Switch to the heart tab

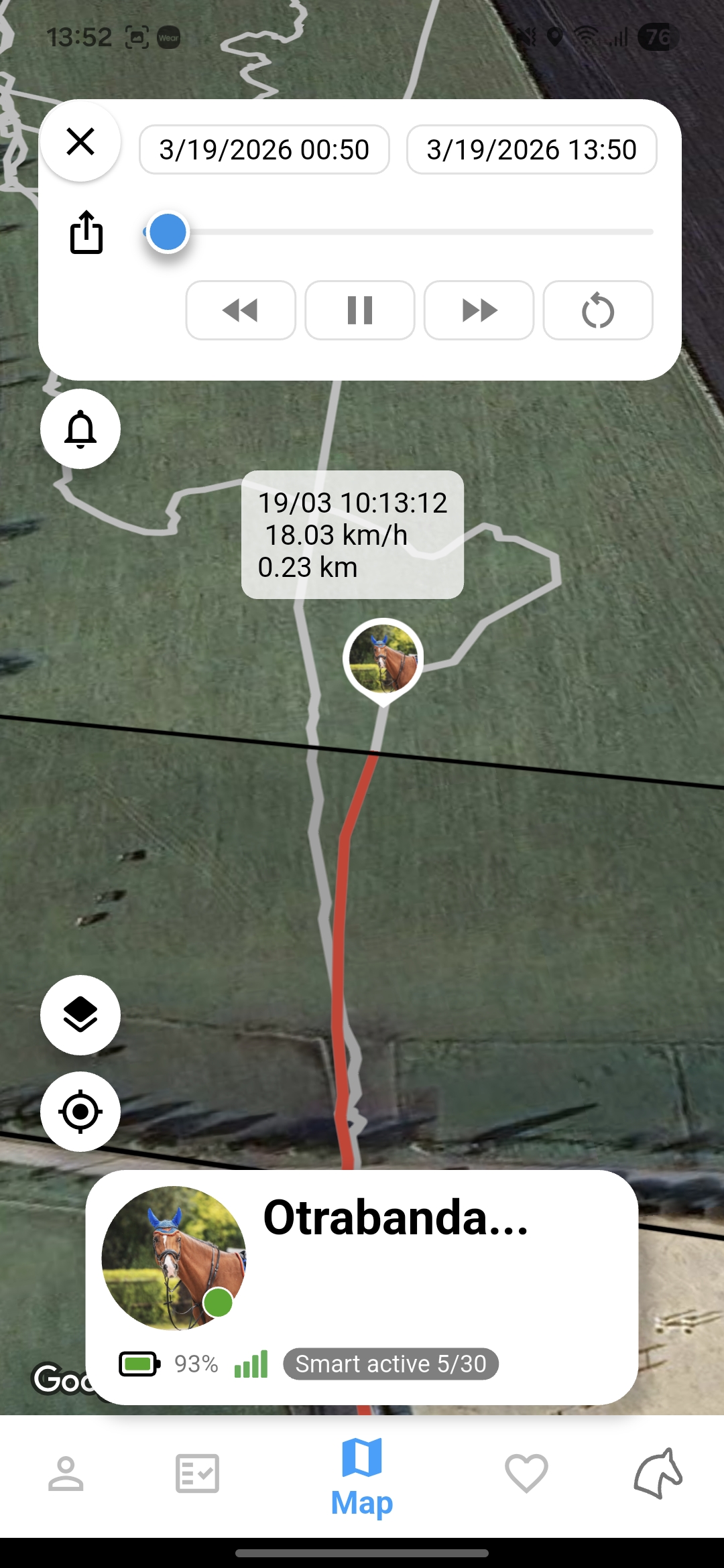[526, 1474]
